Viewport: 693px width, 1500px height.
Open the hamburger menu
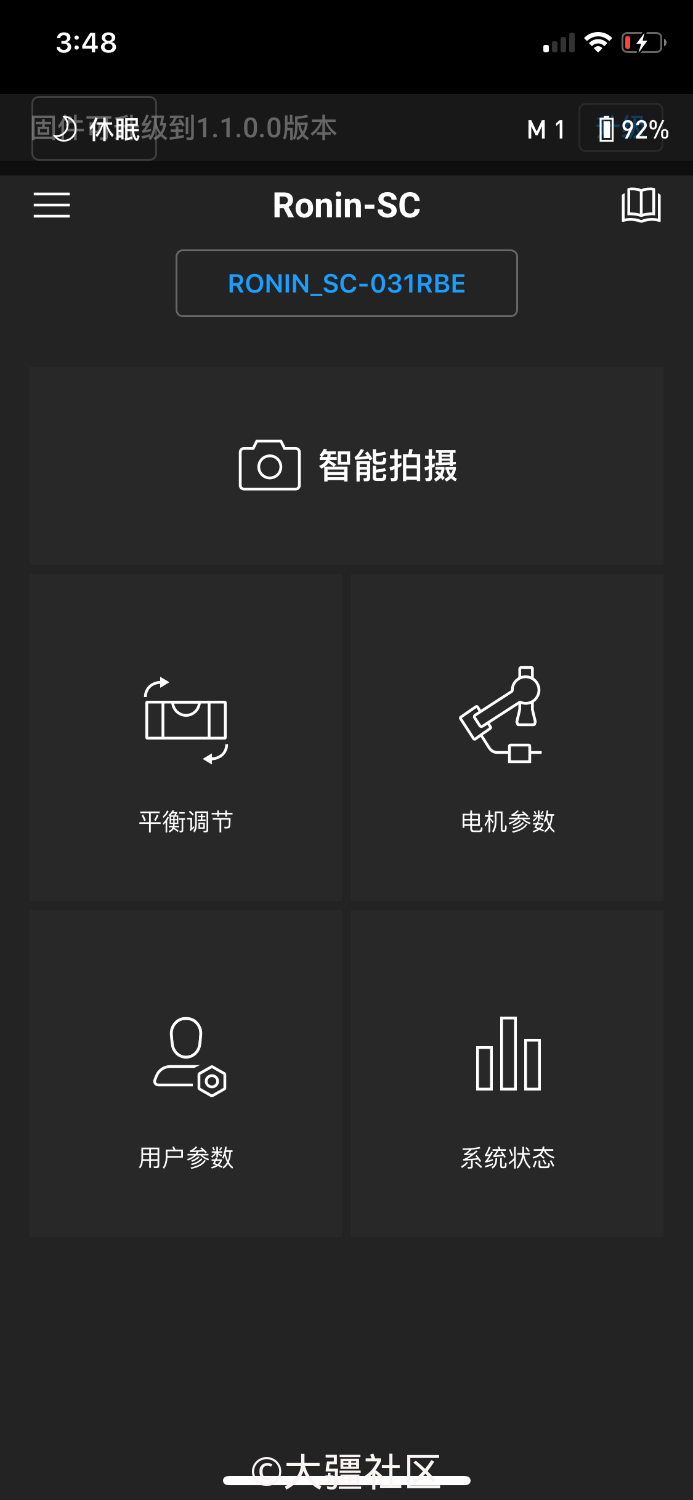click(52, 205)
